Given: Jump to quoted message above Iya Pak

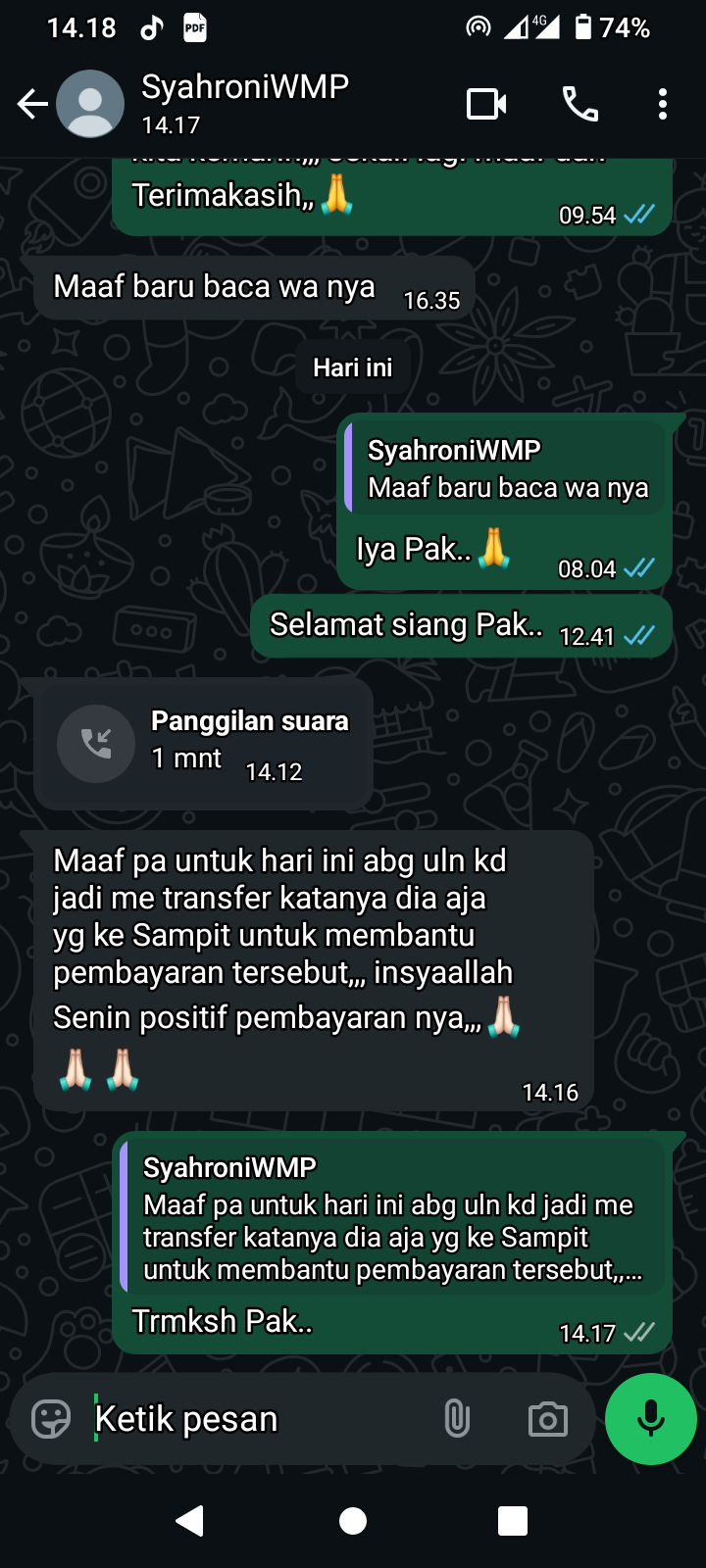Looking at the screenshot, I should click(x=505, y=468).
